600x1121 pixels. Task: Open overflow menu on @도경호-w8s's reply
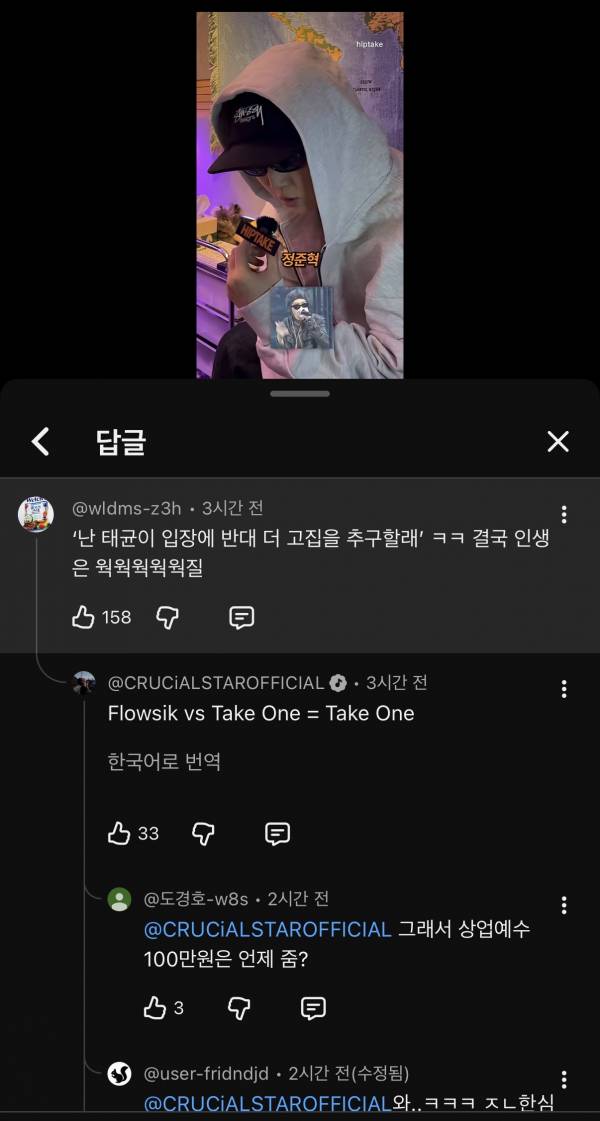(x=564, y=905)
